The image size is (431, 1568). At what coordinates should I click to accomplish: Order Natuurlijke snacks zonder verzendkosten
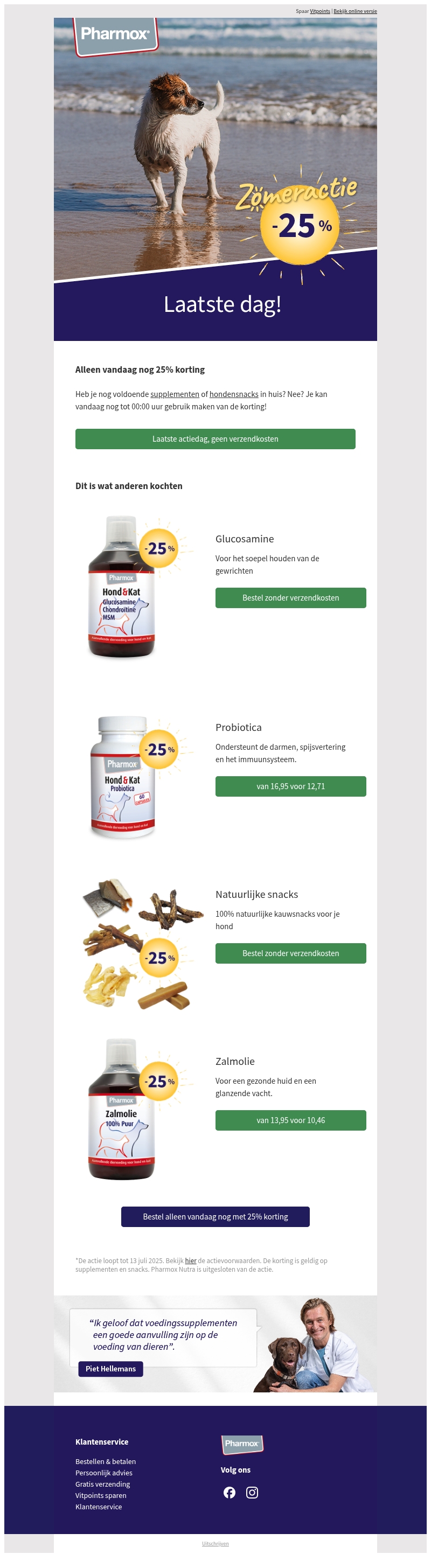(x=290, y=953)
